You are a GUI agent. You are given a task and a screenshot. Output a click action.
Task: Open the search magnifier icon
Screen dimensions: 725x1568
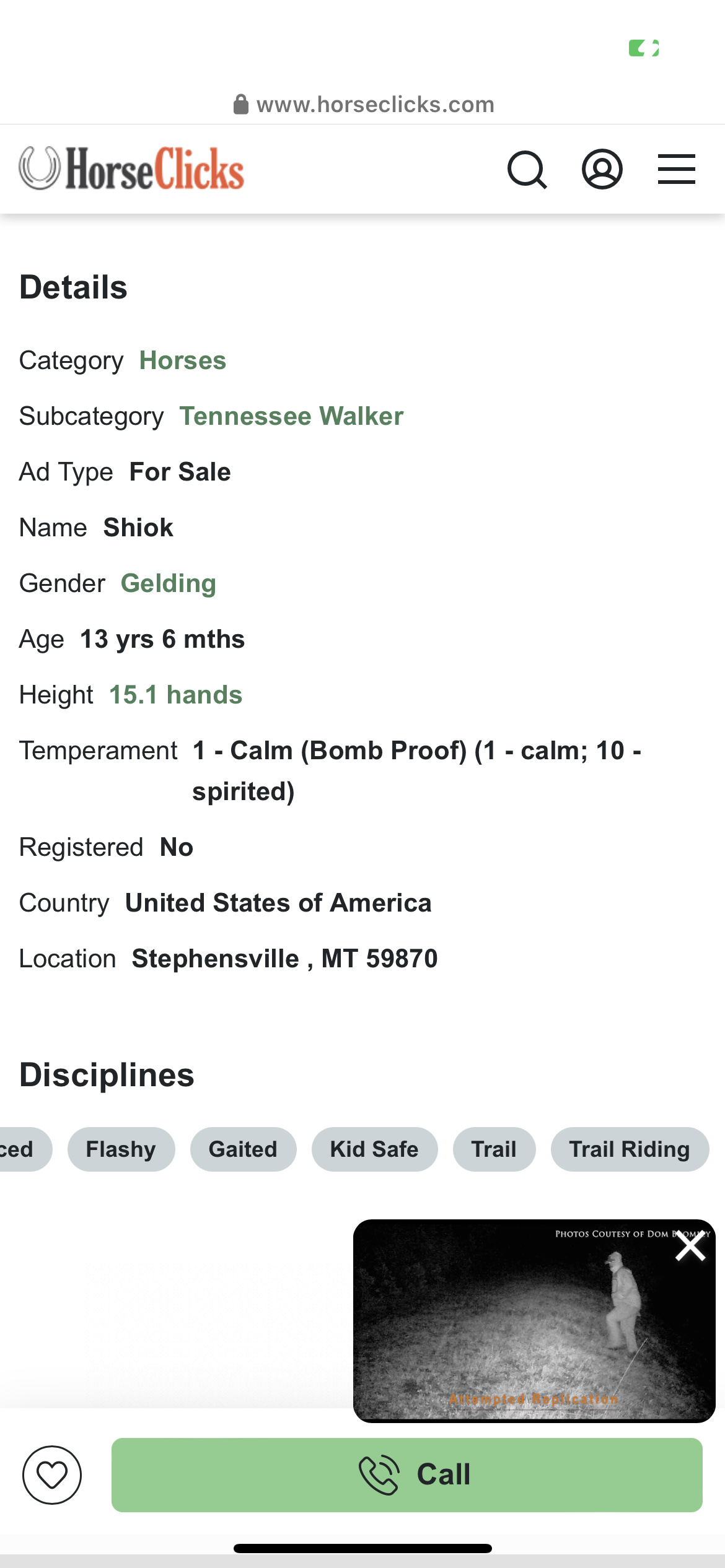pyautogui.click(x=527, y=169)
